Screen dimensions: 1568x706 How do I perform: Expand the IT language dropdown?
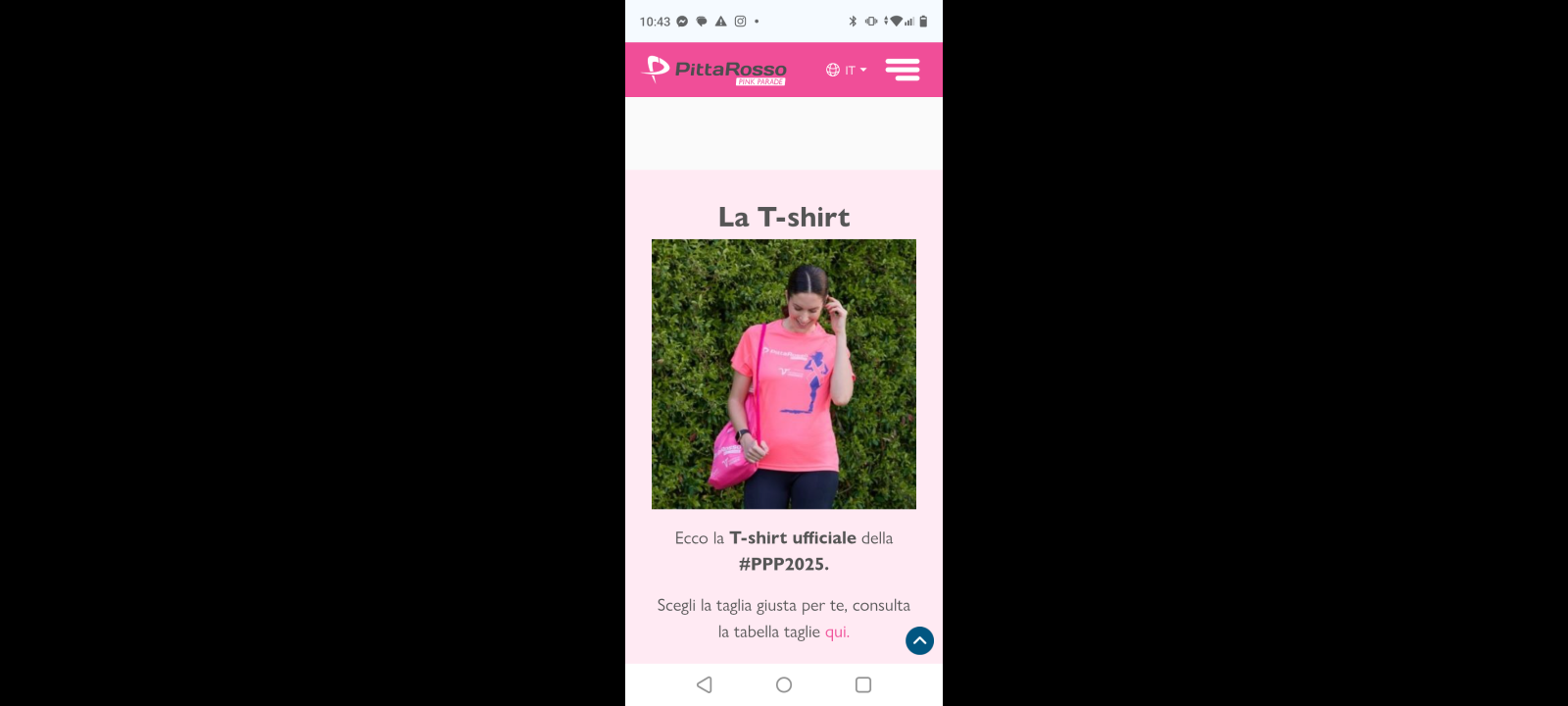pos(847,70)
